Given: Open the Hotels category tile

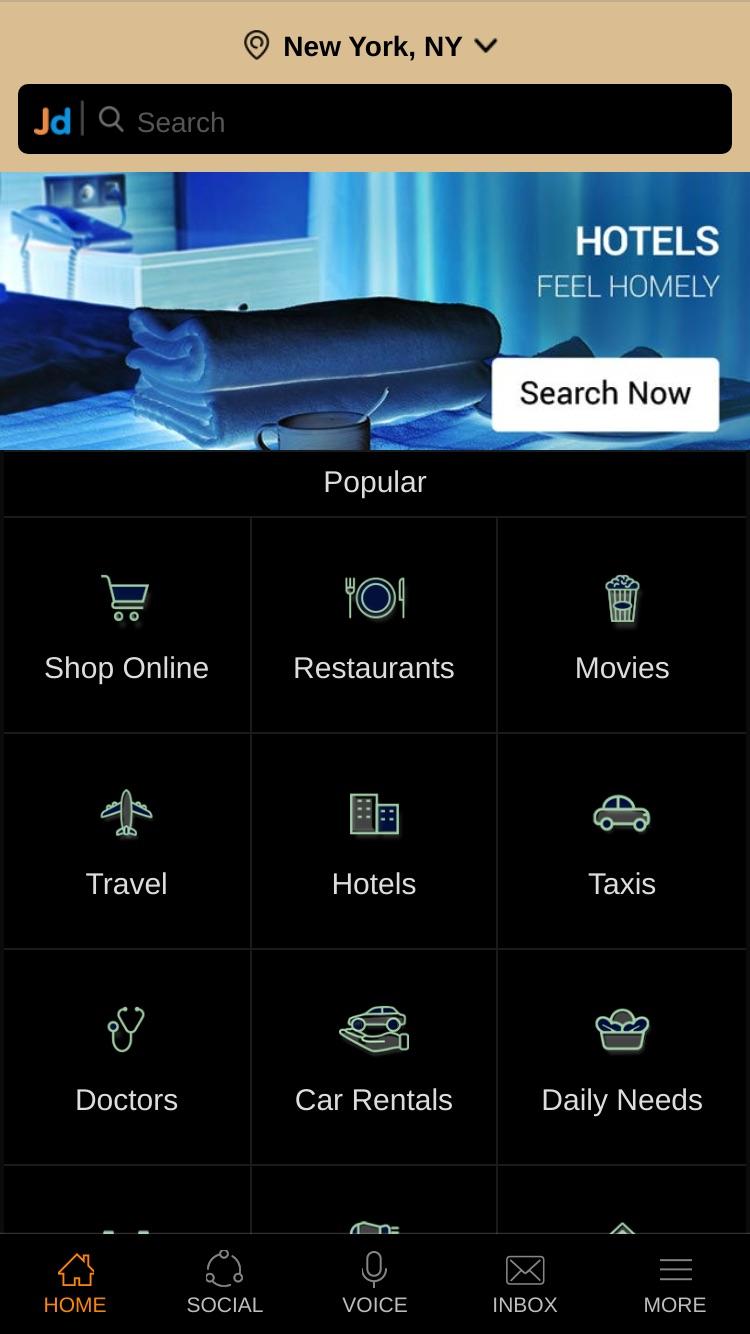Looking at the screenshot, I should [374, 841].
